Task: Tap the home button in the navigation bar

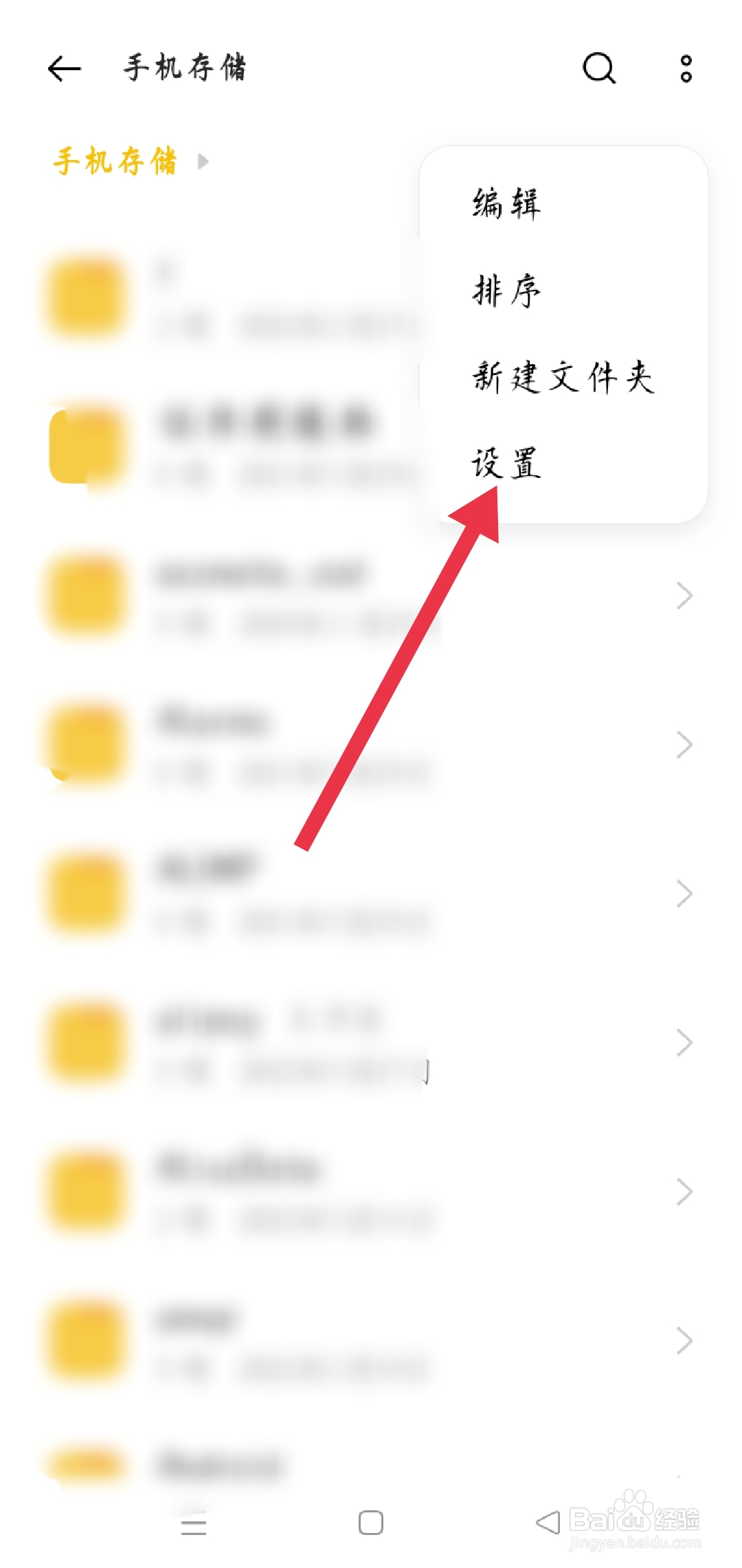Action: click(x=370, y=1523)
